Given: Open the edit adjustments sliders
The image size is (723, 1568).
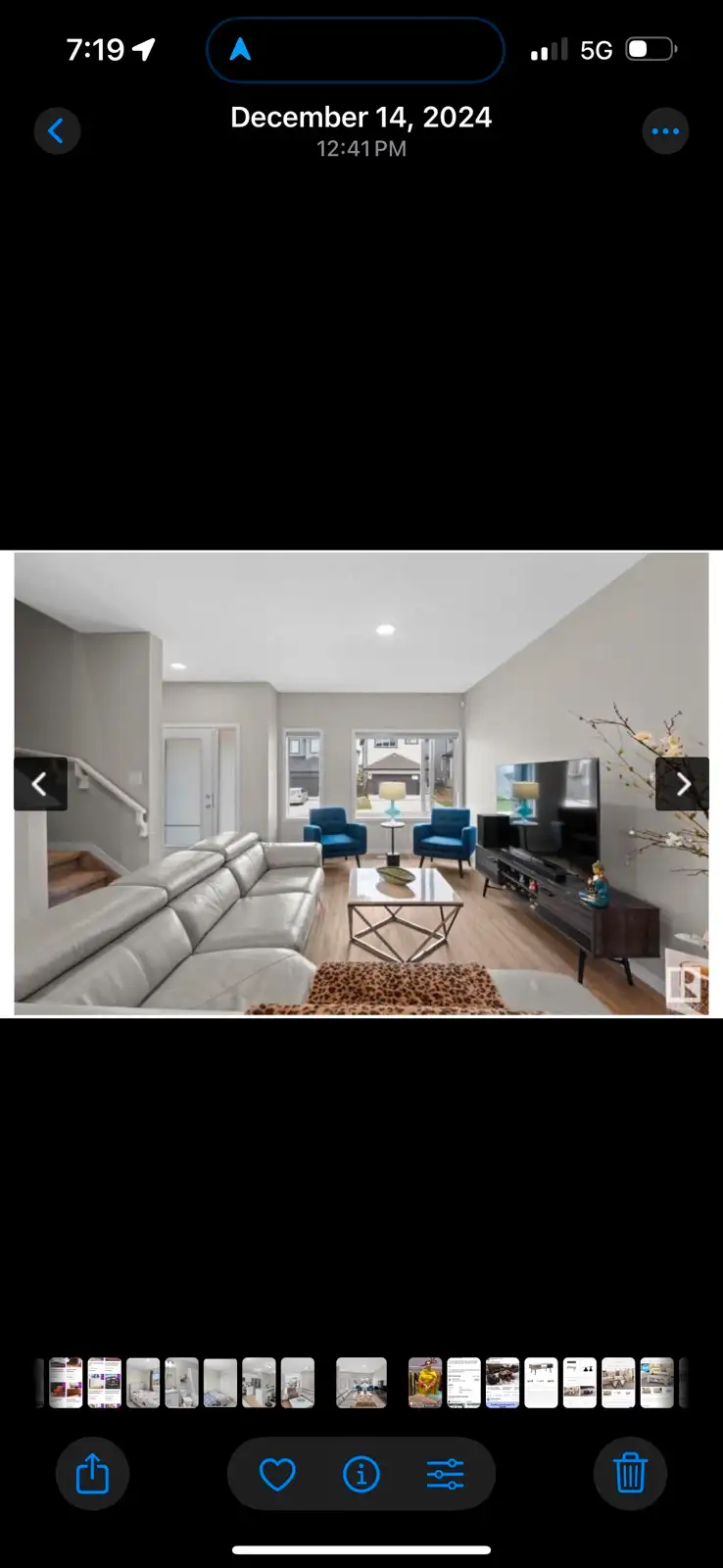Looking at the screenshot, I should (x=446, y=1474).
